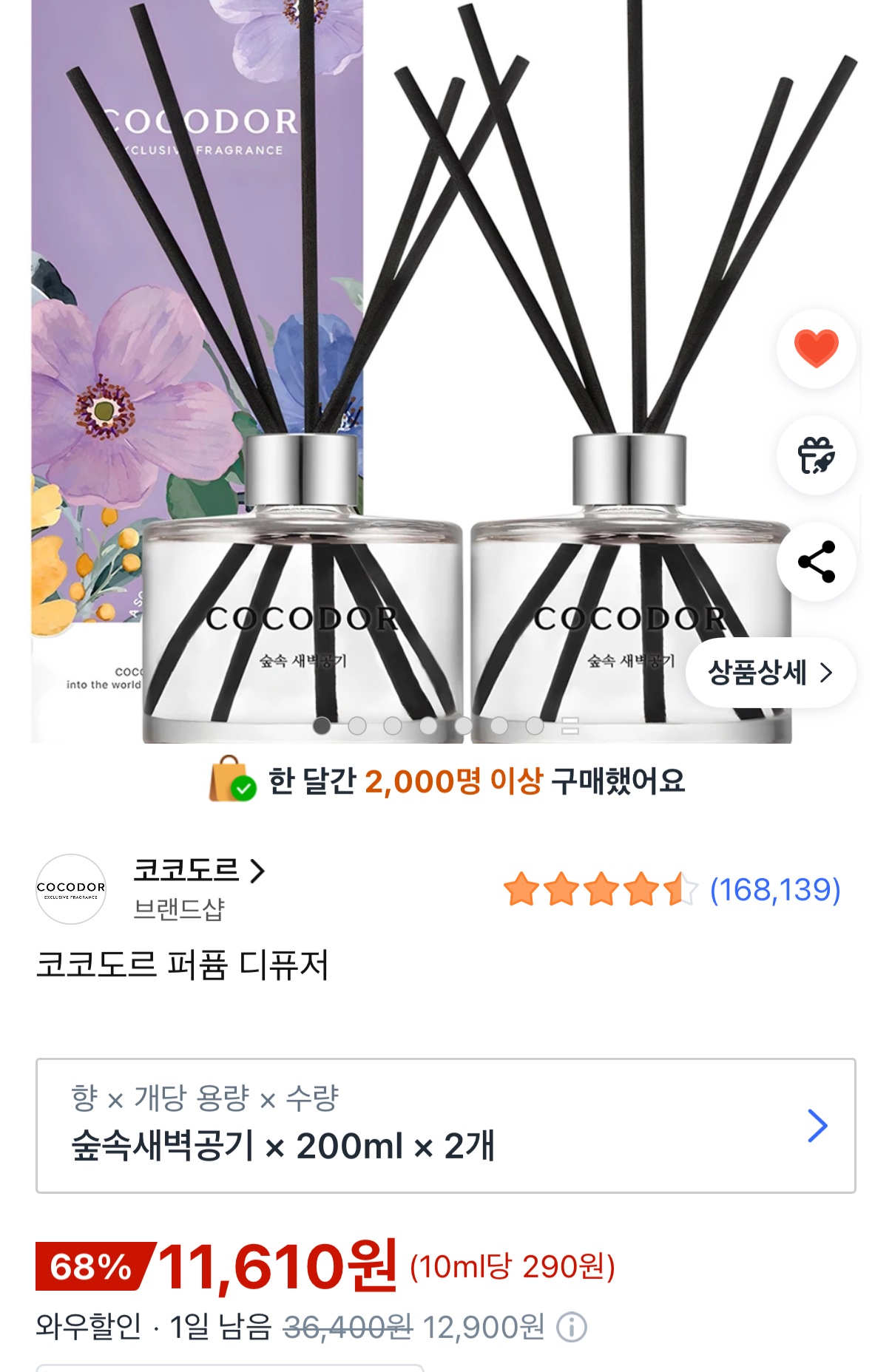Screen dimensions: 892x1372
Task: Show info about the 와우할인 price
Action: coord(572,1328)
